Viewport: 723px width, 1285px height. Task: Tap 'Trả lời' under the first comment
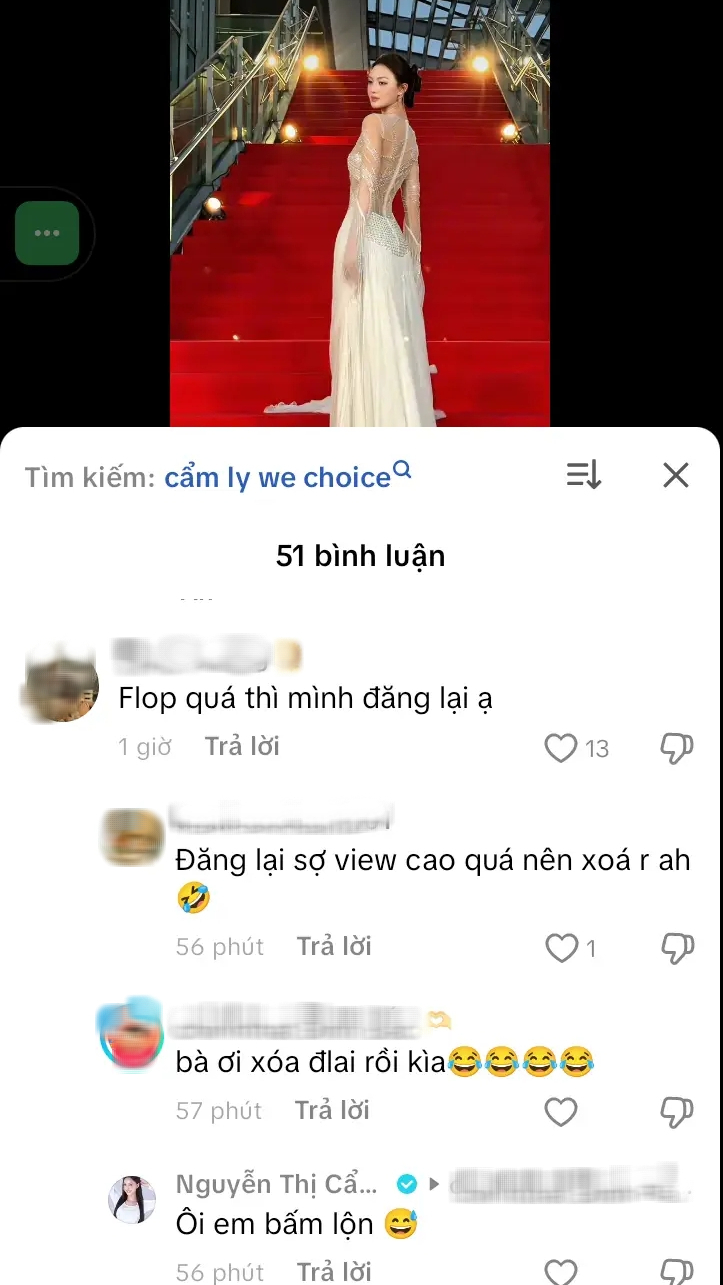[x=242, y=745]
